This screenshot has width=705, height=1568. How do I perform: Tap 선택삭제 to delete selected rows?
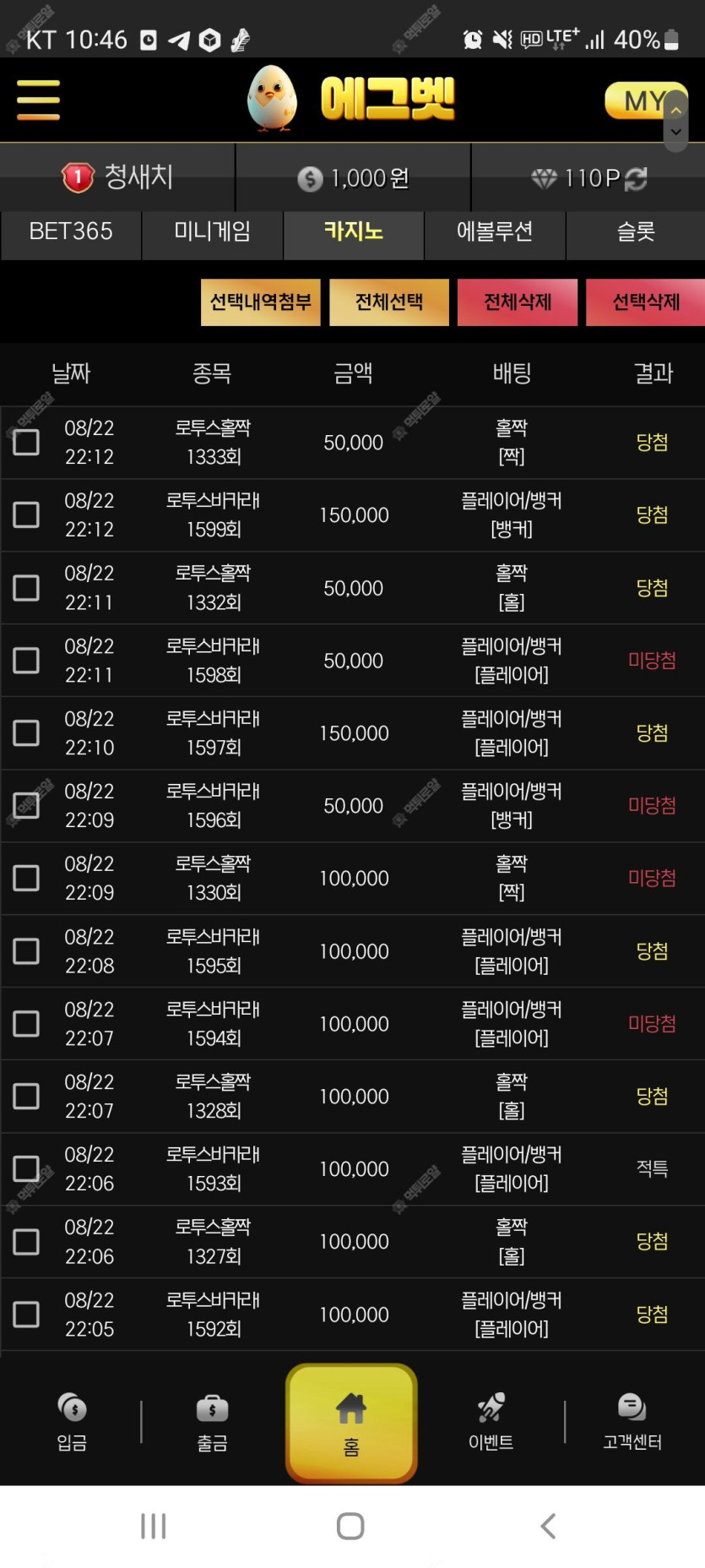click(646, 302)
